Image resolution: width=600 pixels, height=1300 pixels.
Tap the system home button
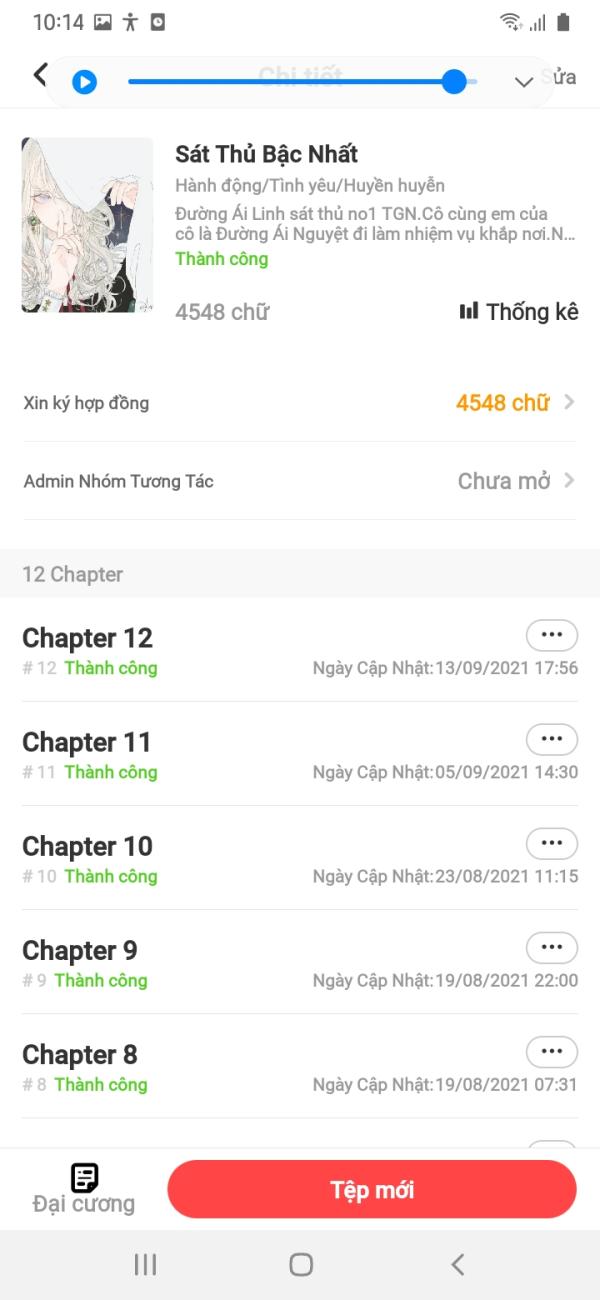(300, 1264)
